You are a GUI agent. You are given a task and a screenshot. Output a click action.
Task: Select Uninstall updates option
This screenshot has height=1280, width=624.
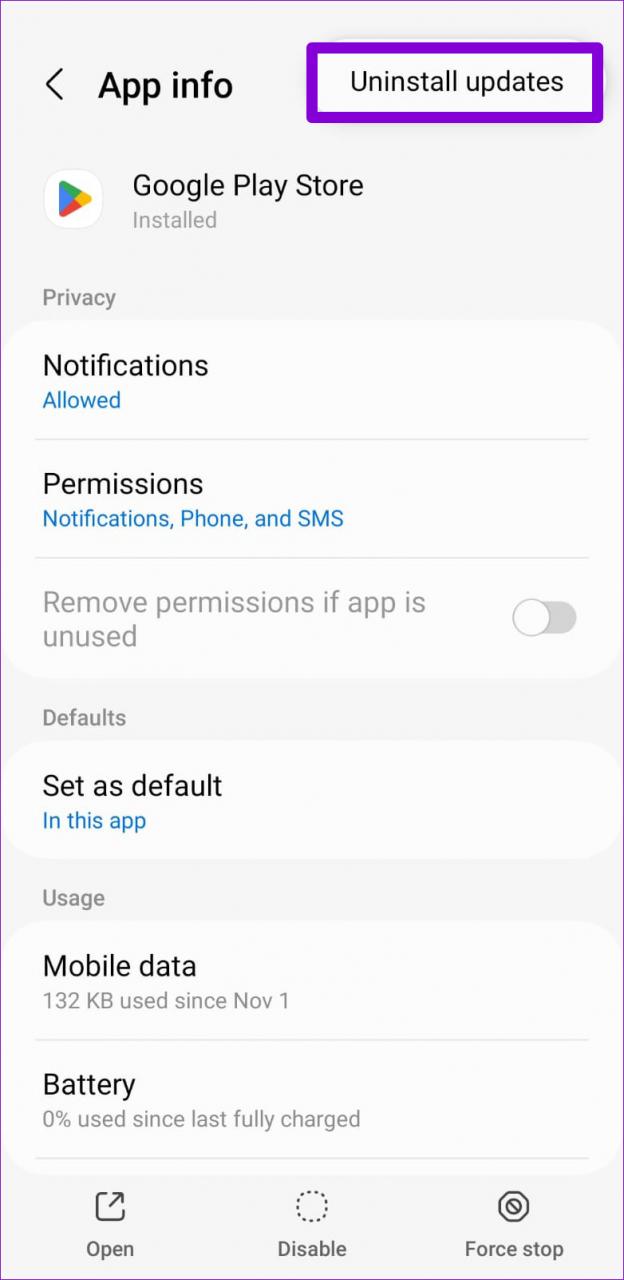(456, 82)
